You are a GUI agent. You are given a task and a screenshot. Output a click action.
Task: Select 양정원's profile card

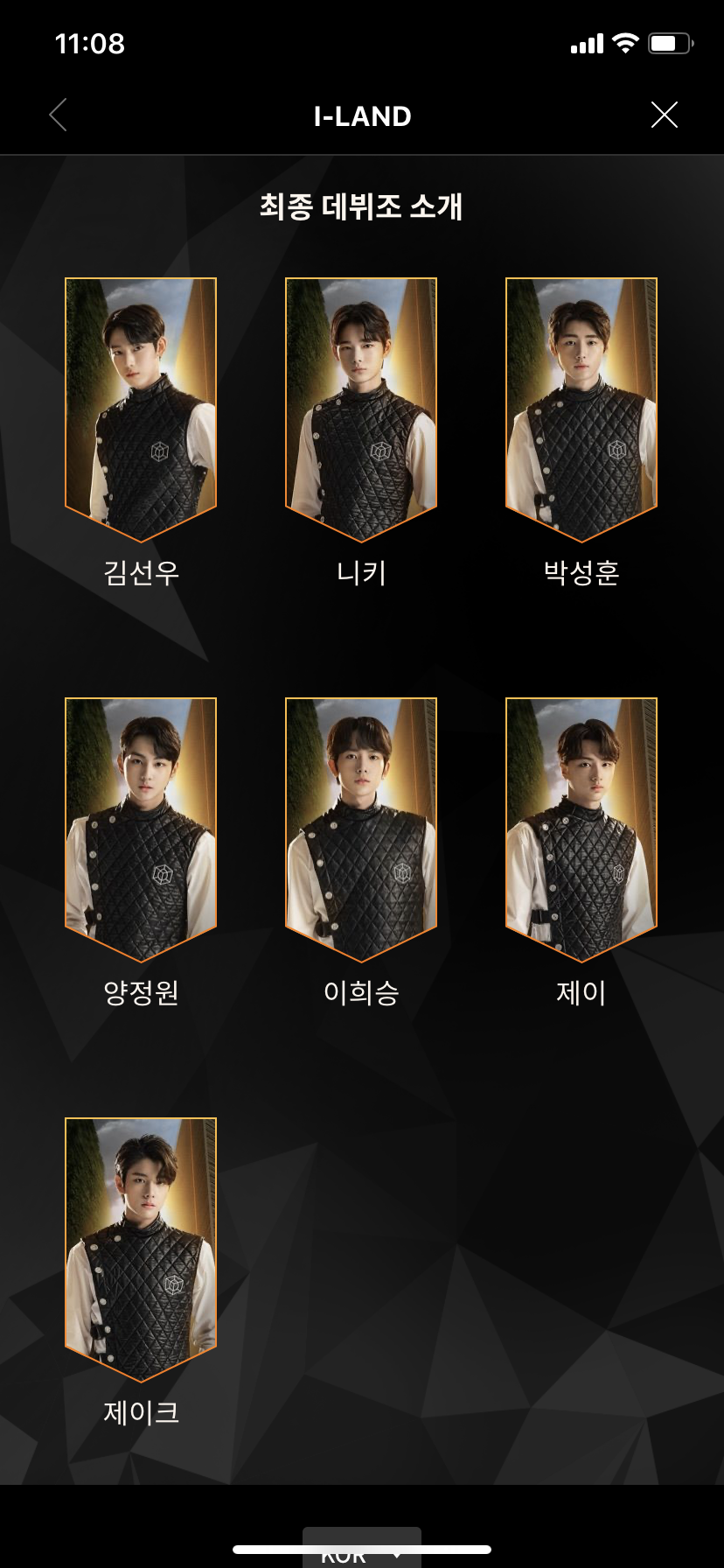[x=141, y=827]
